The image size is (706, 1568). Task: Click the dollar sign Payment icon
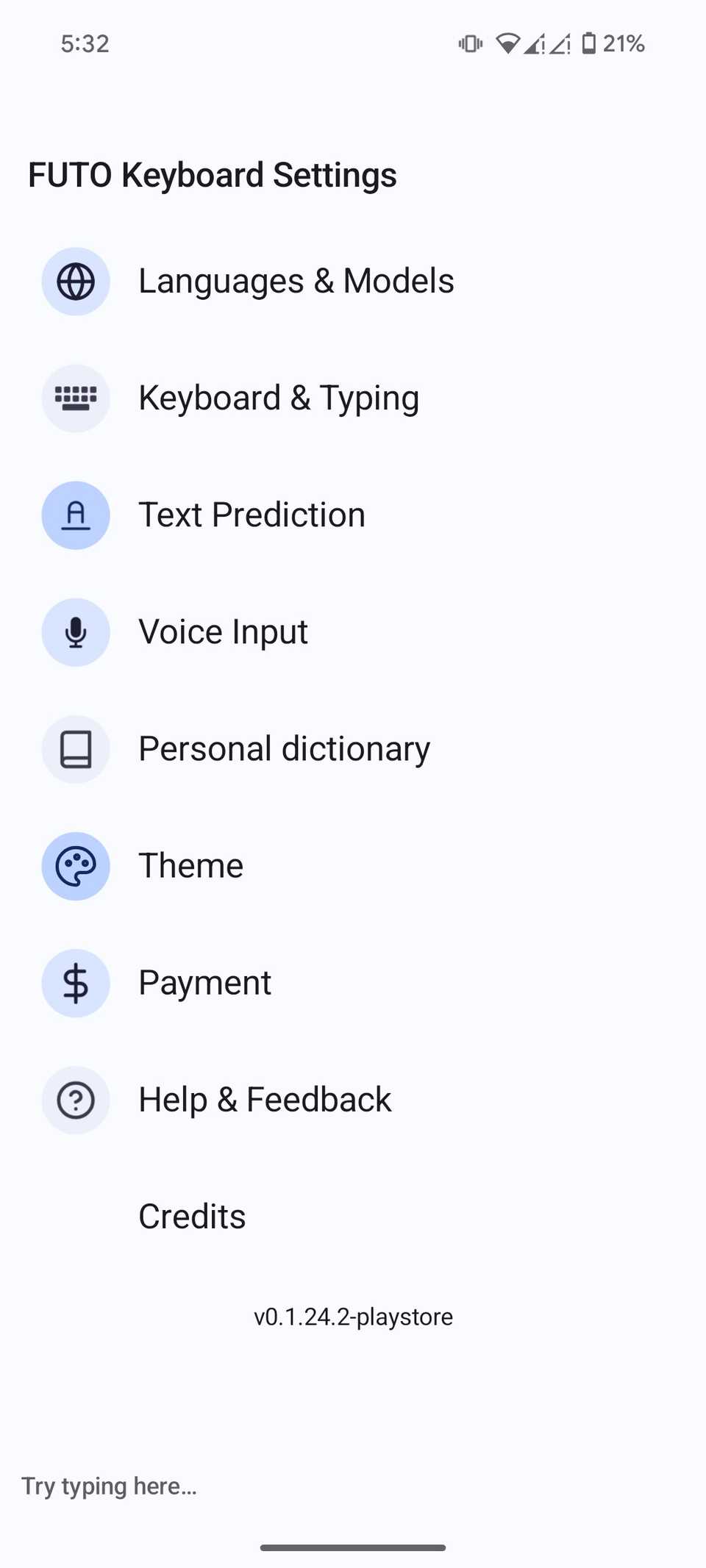point(76,983)
